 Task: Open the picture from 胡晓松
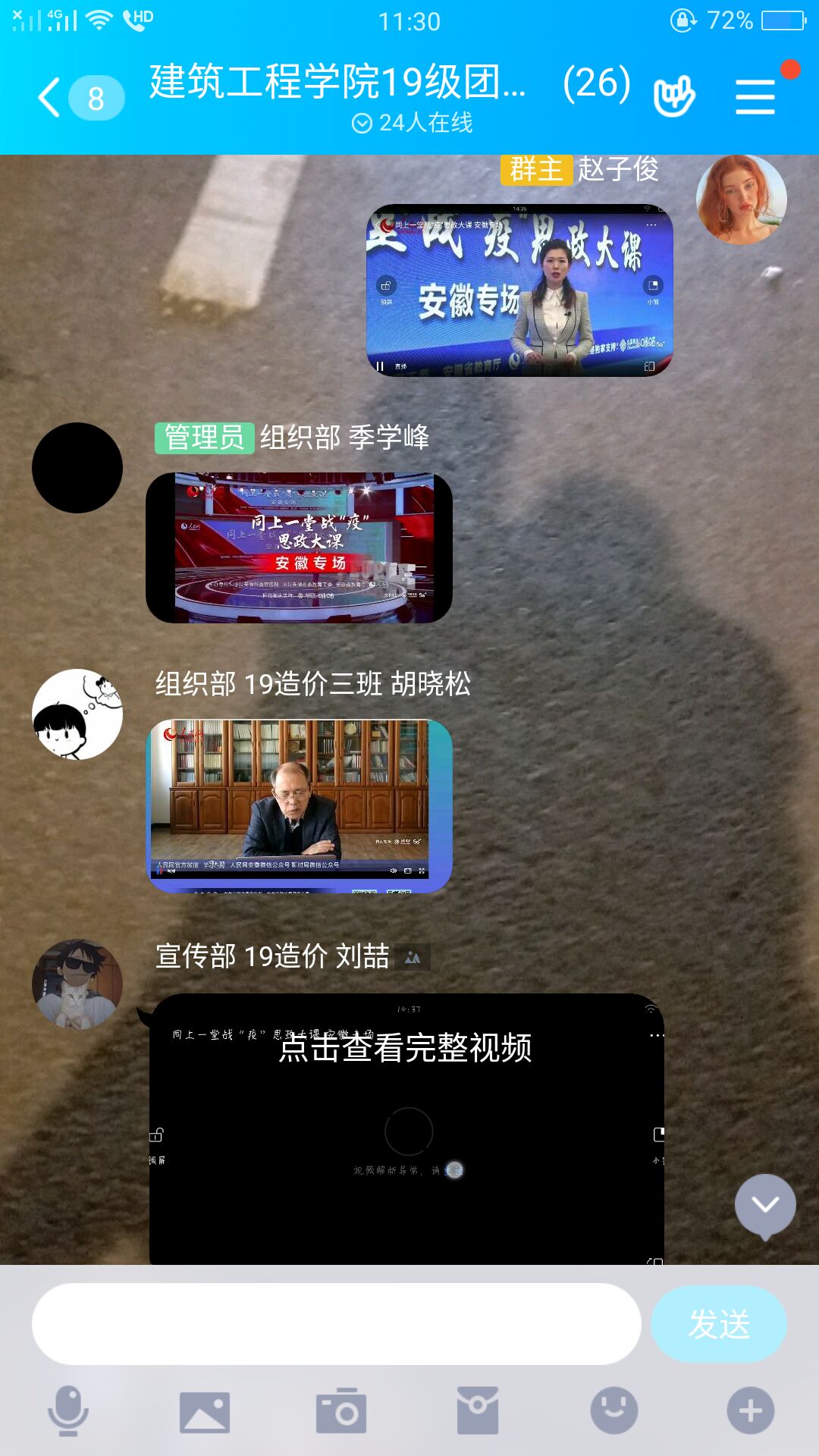point(299,805)
